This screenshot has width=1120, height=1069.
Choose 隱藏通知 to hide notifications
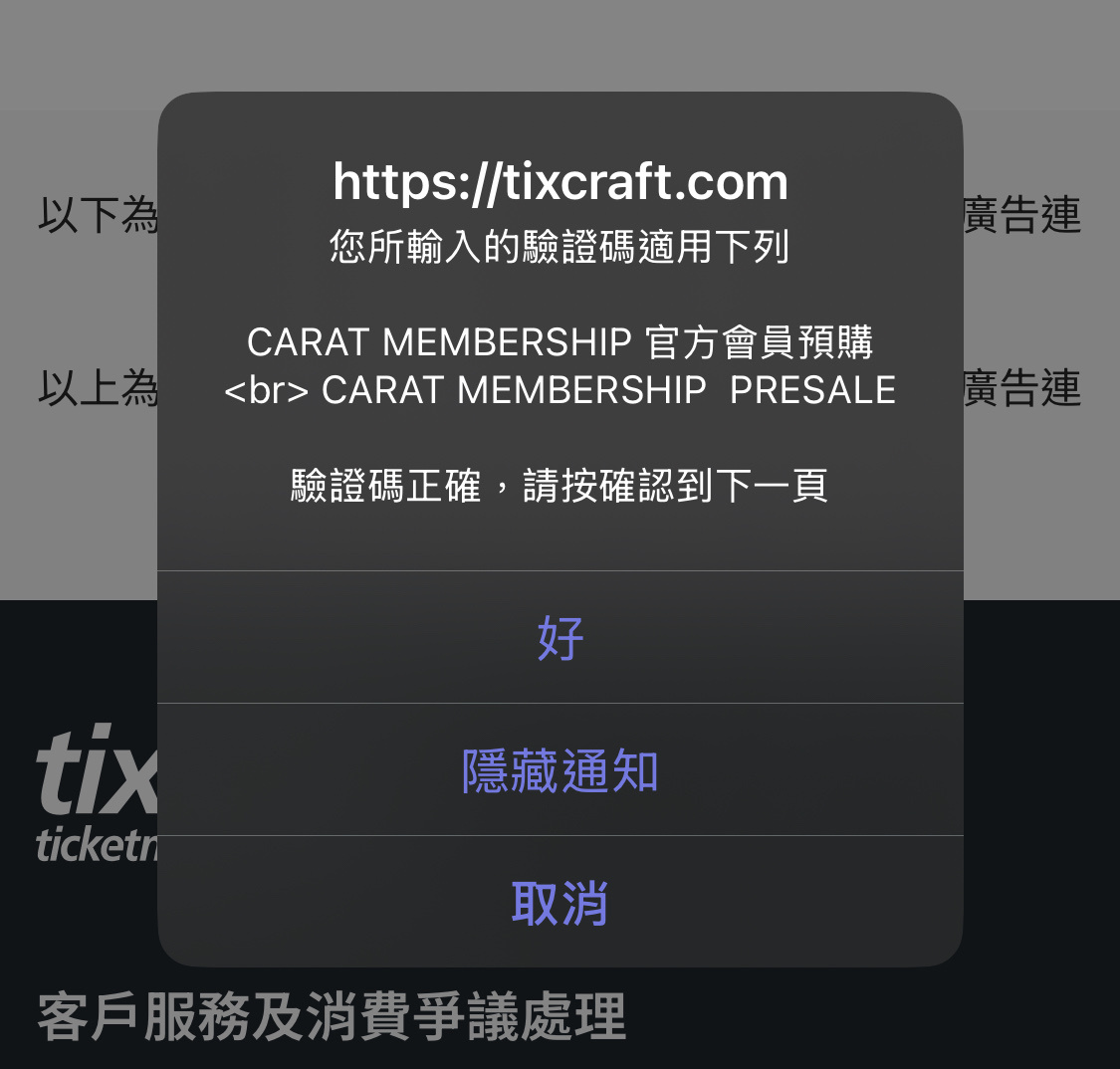[560, 770]
